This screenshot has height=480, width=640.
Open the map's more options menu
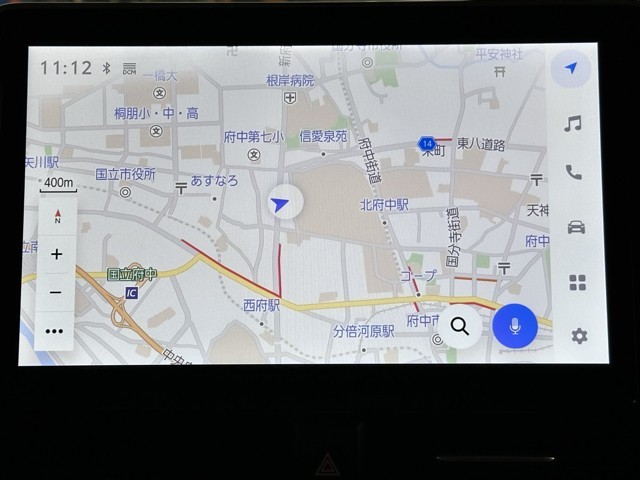pyautogui.click(x=55, y=330)
